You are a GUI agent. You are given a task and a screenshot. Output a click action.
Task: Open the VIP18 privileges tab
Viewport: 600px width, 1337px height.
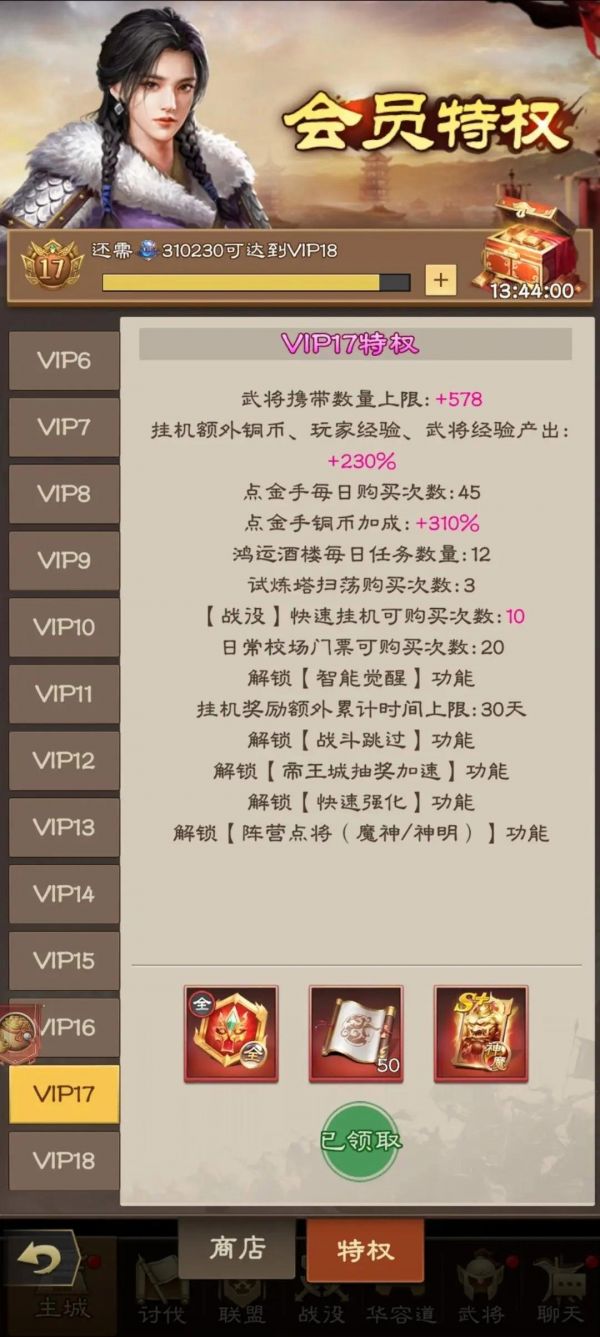coord(64,1161)
